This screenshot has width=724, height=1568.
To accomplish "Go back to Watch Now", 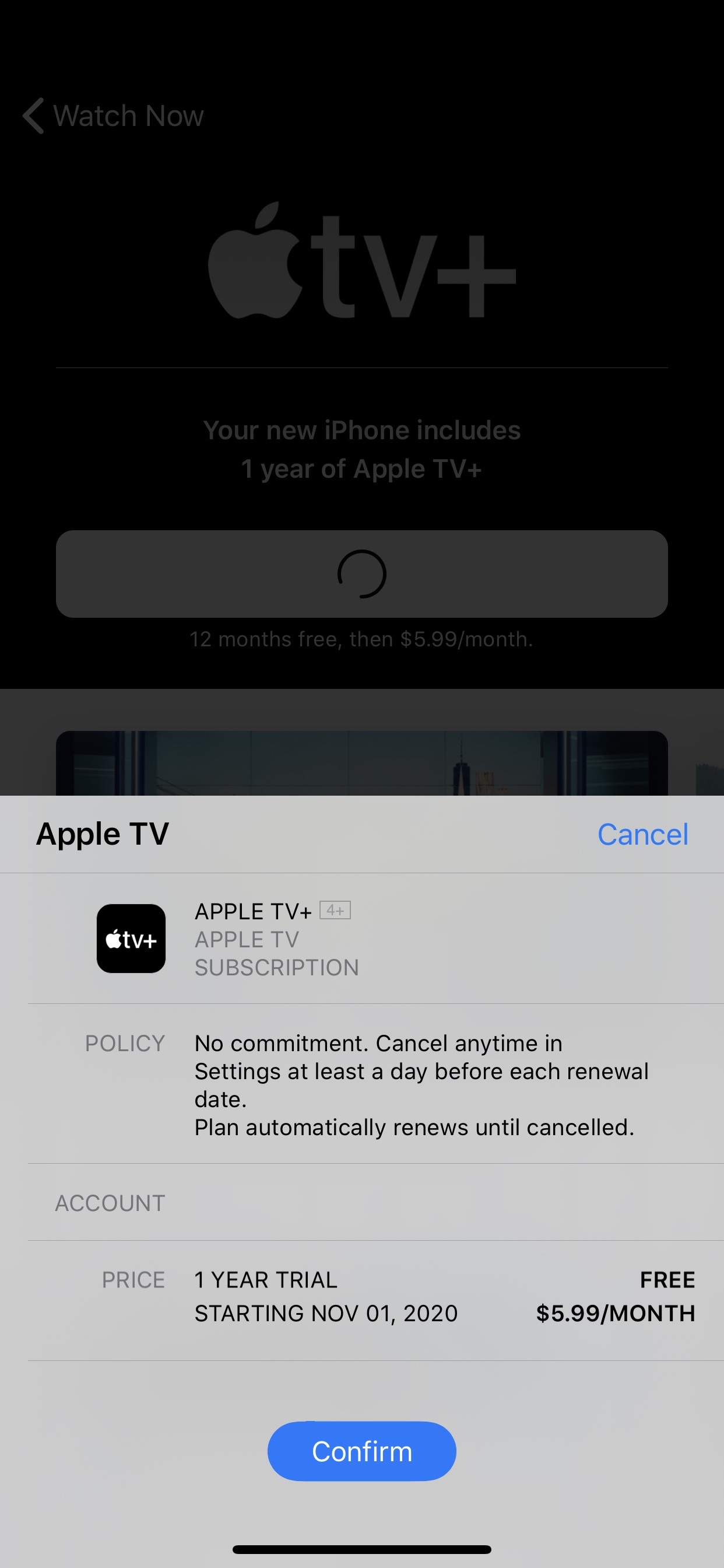I will pyautogui.click(x=113, y=116).
